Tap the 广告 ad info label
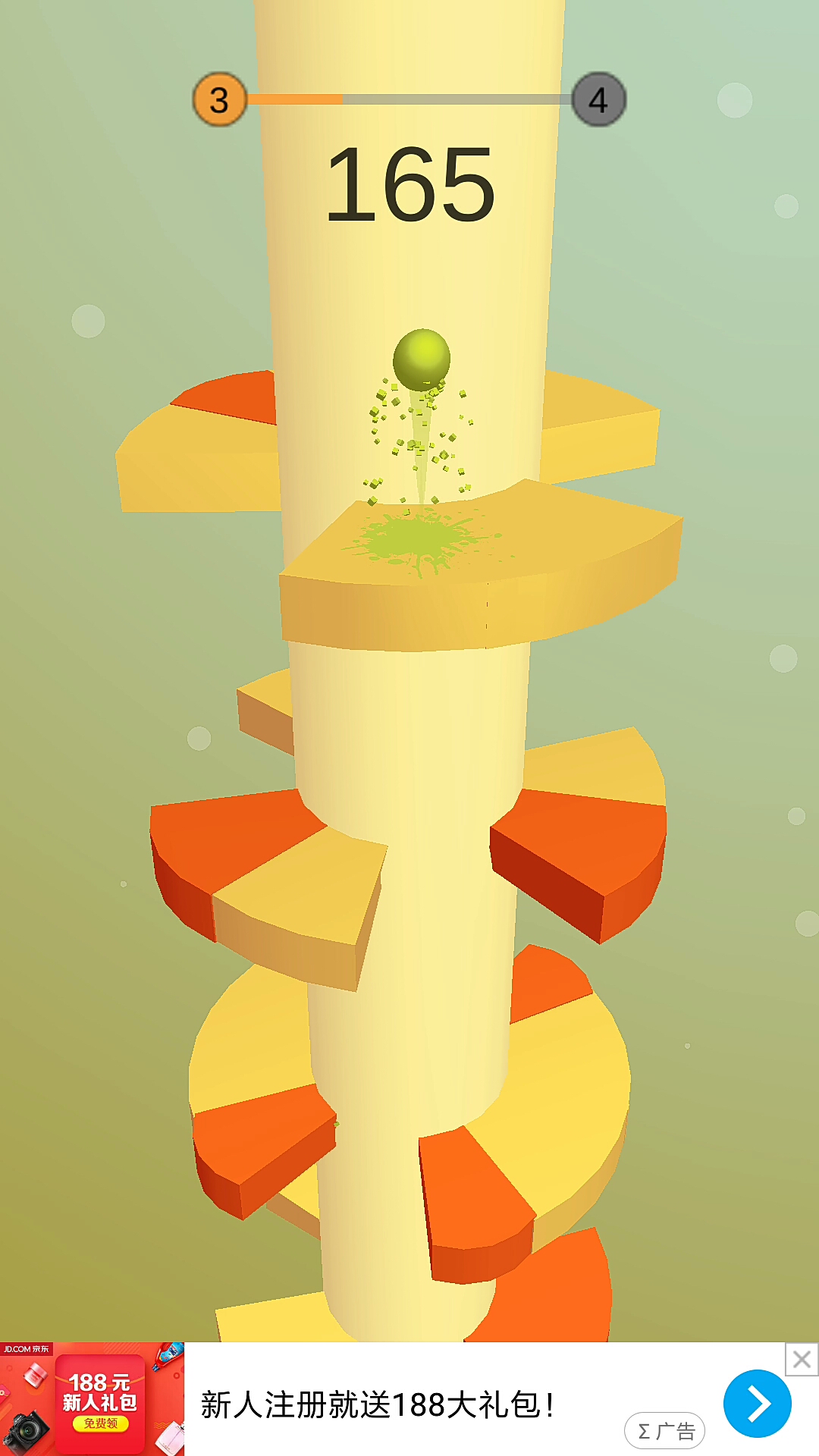This screenshot has width=819, height=1456. (664, 1431)
